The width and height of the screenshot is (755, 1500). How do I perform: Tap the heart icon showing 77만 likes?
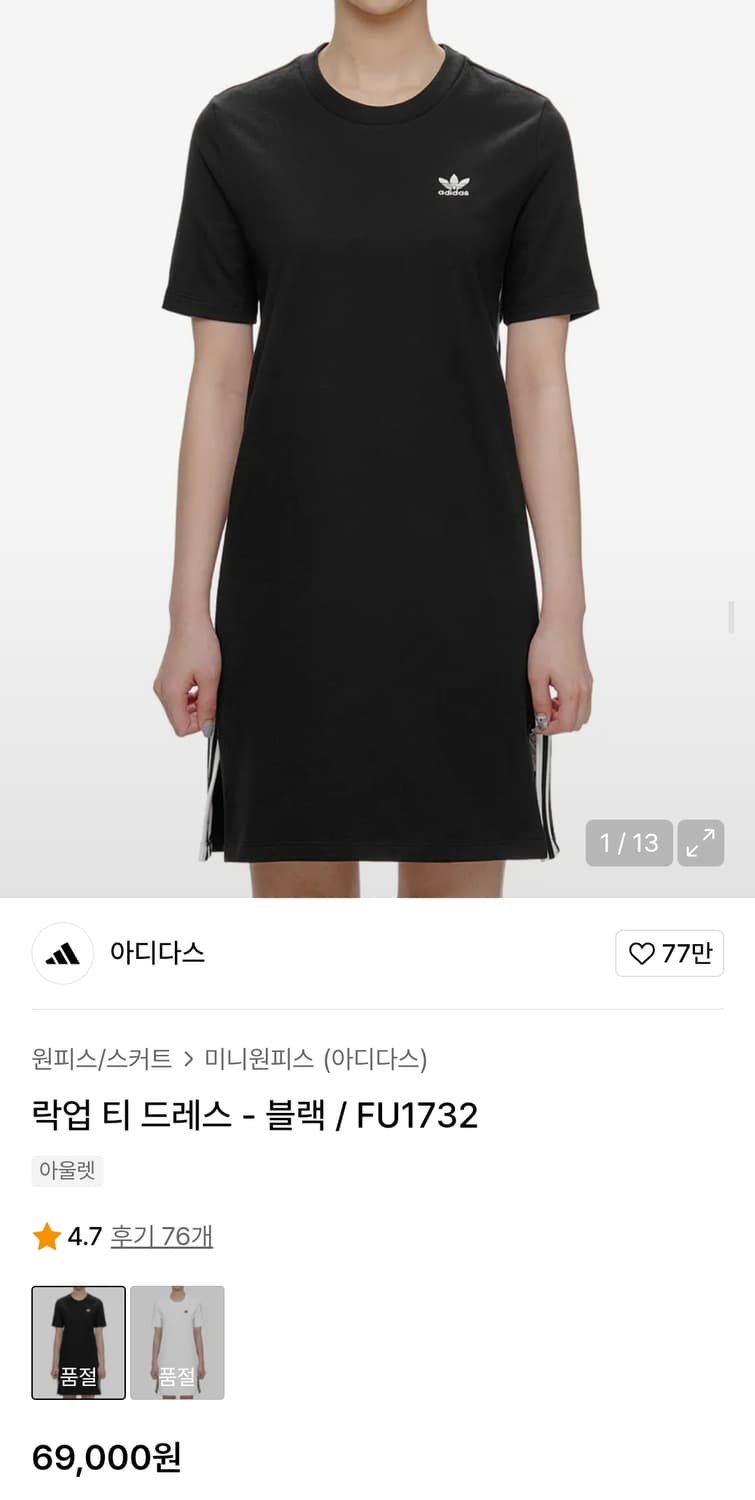click(x=669, y=953)
